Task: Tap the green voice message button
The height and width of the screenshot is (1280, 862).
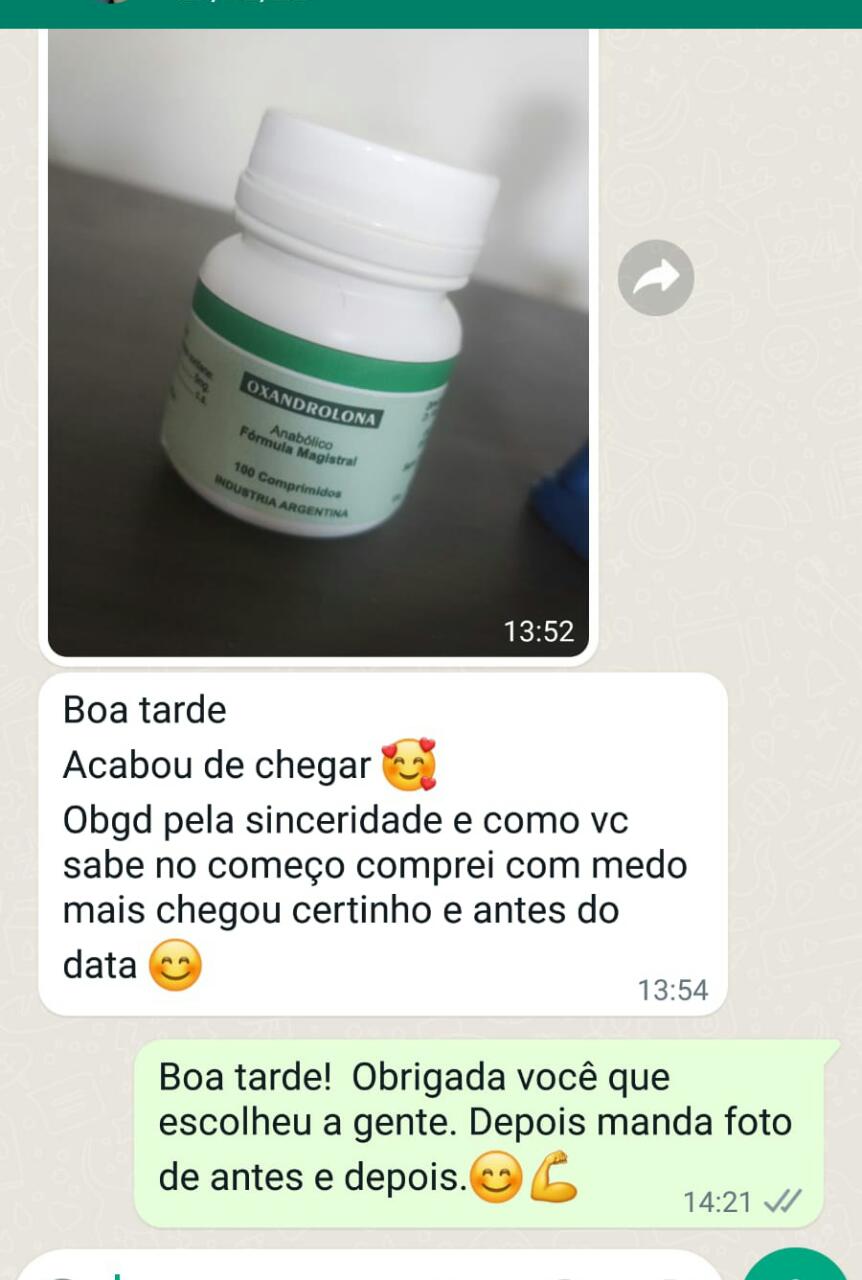Action: pyautogui.click(x=796, y=1267)
